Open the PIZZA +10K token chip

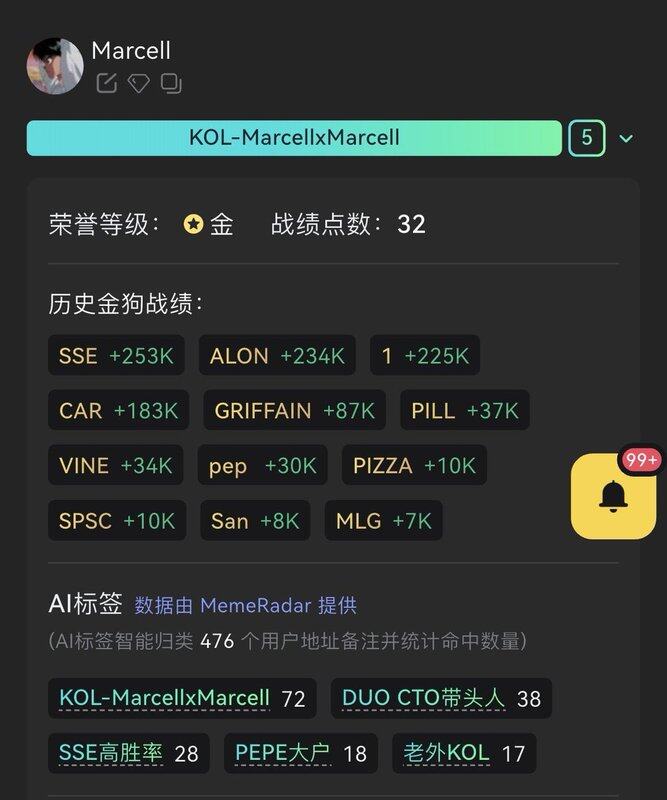414,465
